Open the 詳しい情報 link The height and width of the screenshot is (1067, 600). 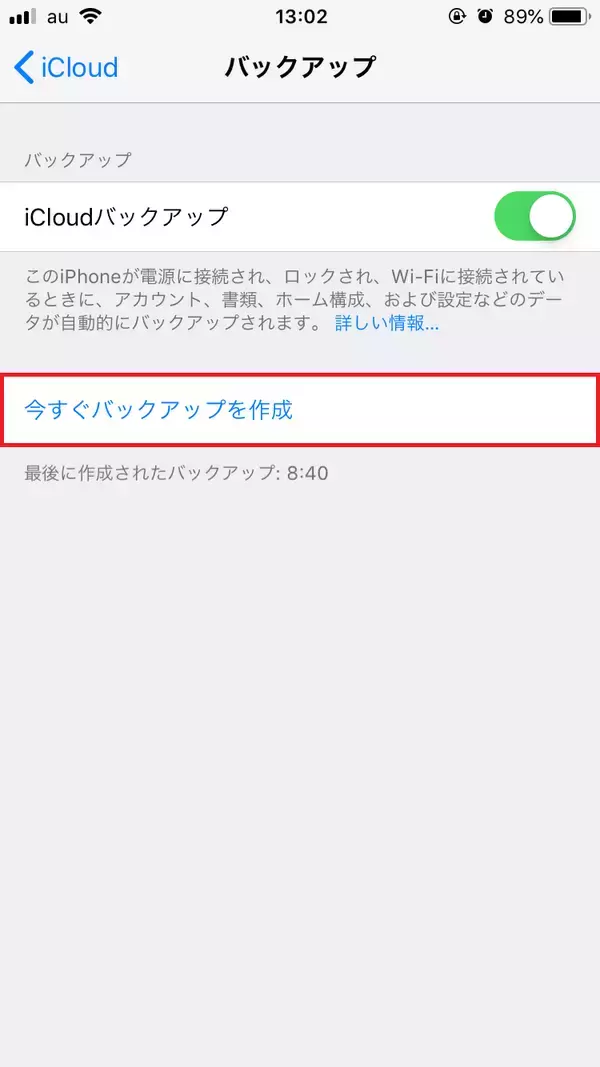386,324
